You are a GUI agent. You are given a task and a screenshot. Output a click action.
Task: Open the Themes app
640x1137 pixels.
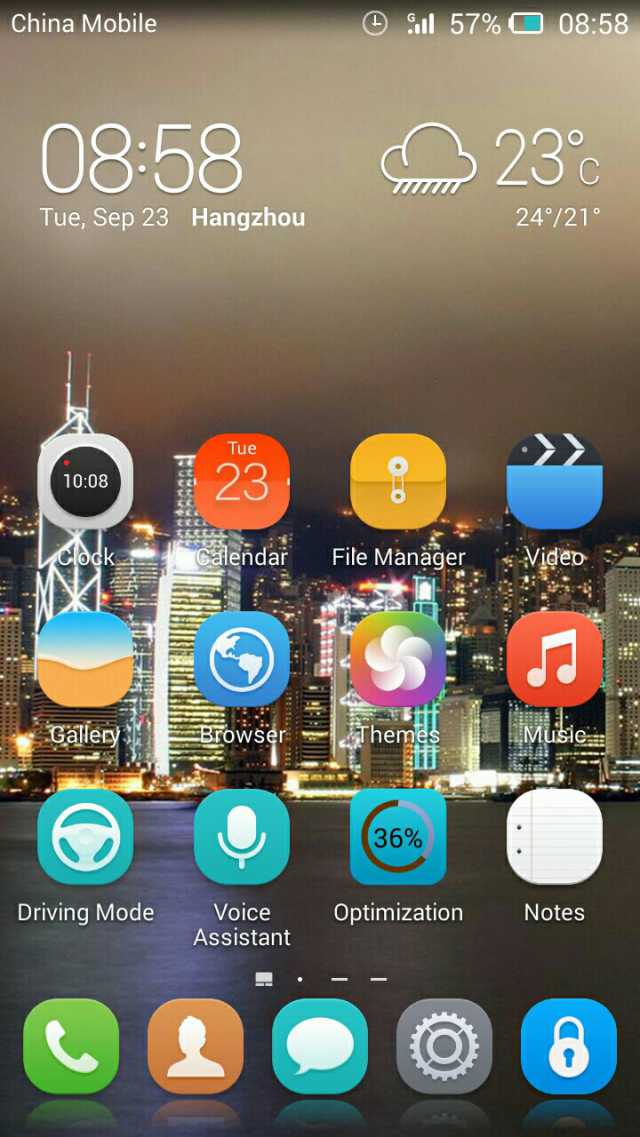(x=398, y=660)
